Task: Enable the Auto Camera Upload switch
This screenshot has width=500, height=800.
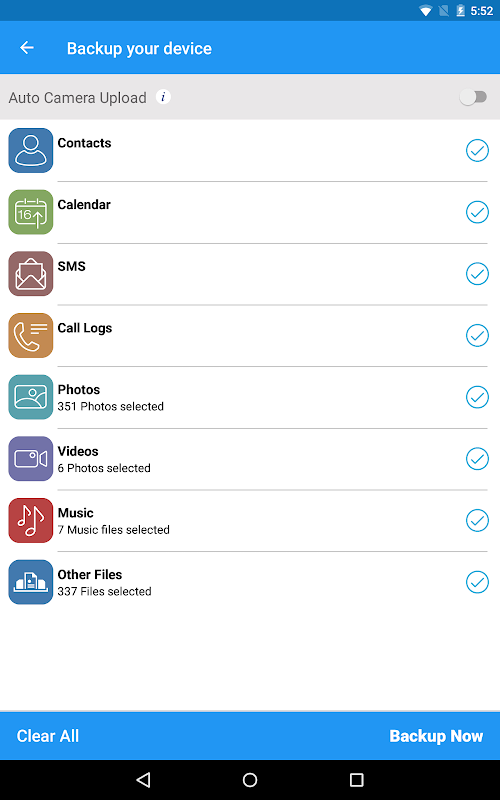Action: pos(473,97)
